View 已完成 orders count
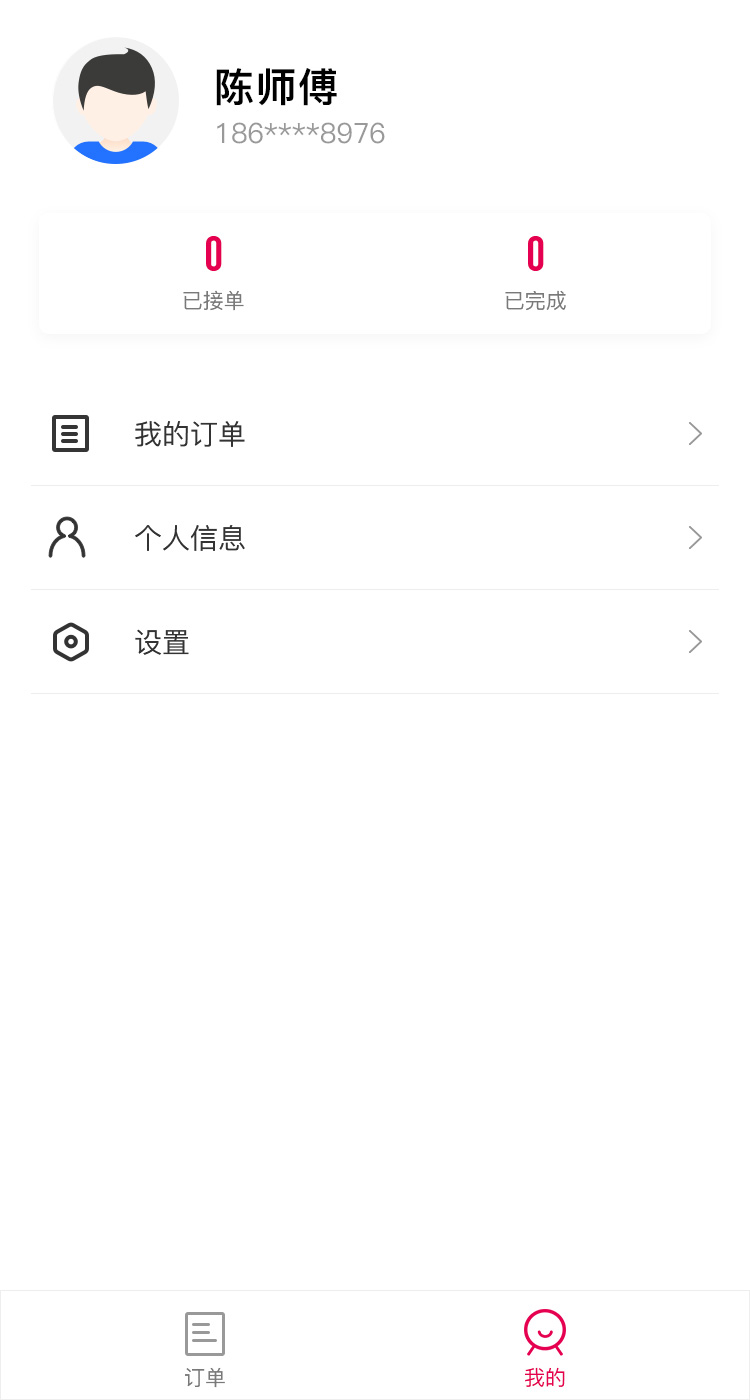 click(535, 273)
